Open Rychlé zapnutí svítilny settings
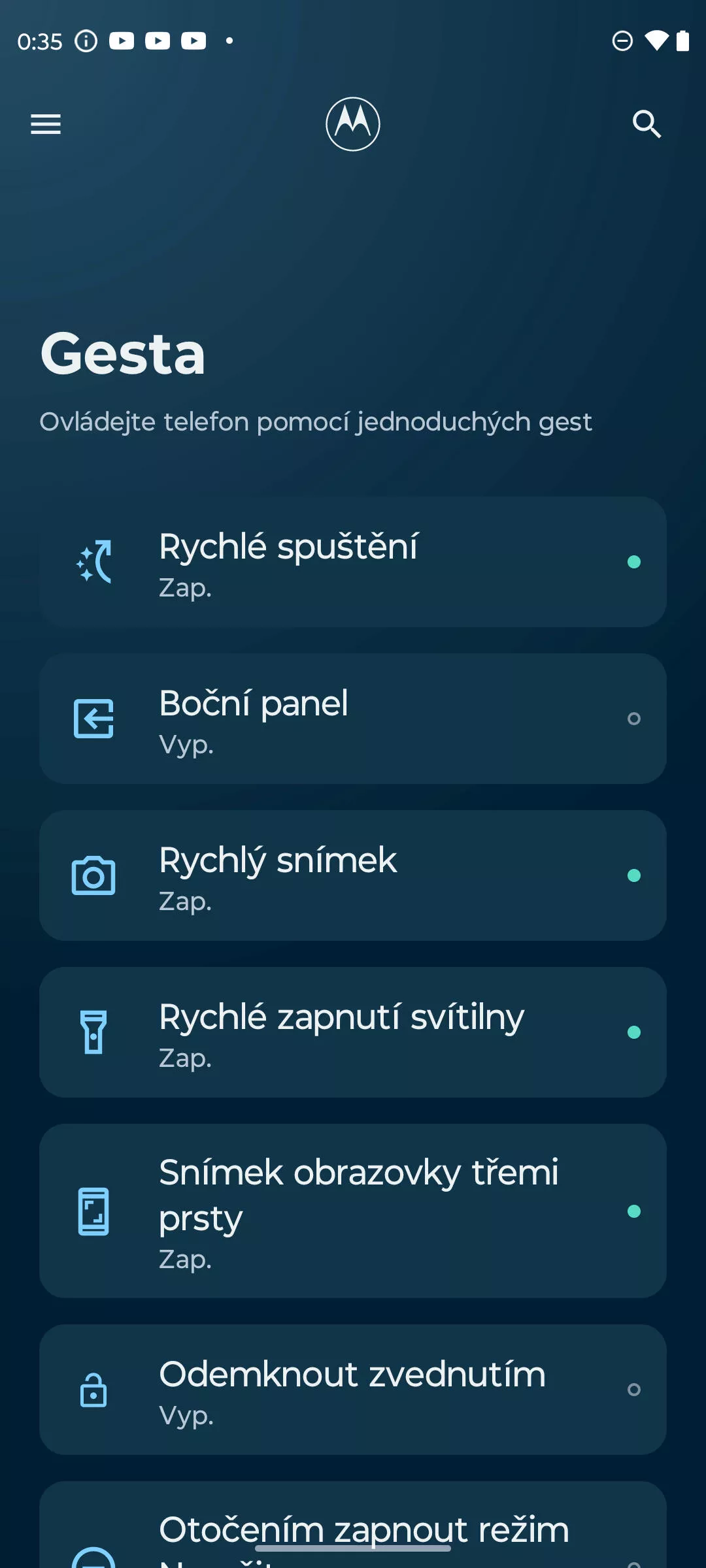 click(x=353, y=1032)
